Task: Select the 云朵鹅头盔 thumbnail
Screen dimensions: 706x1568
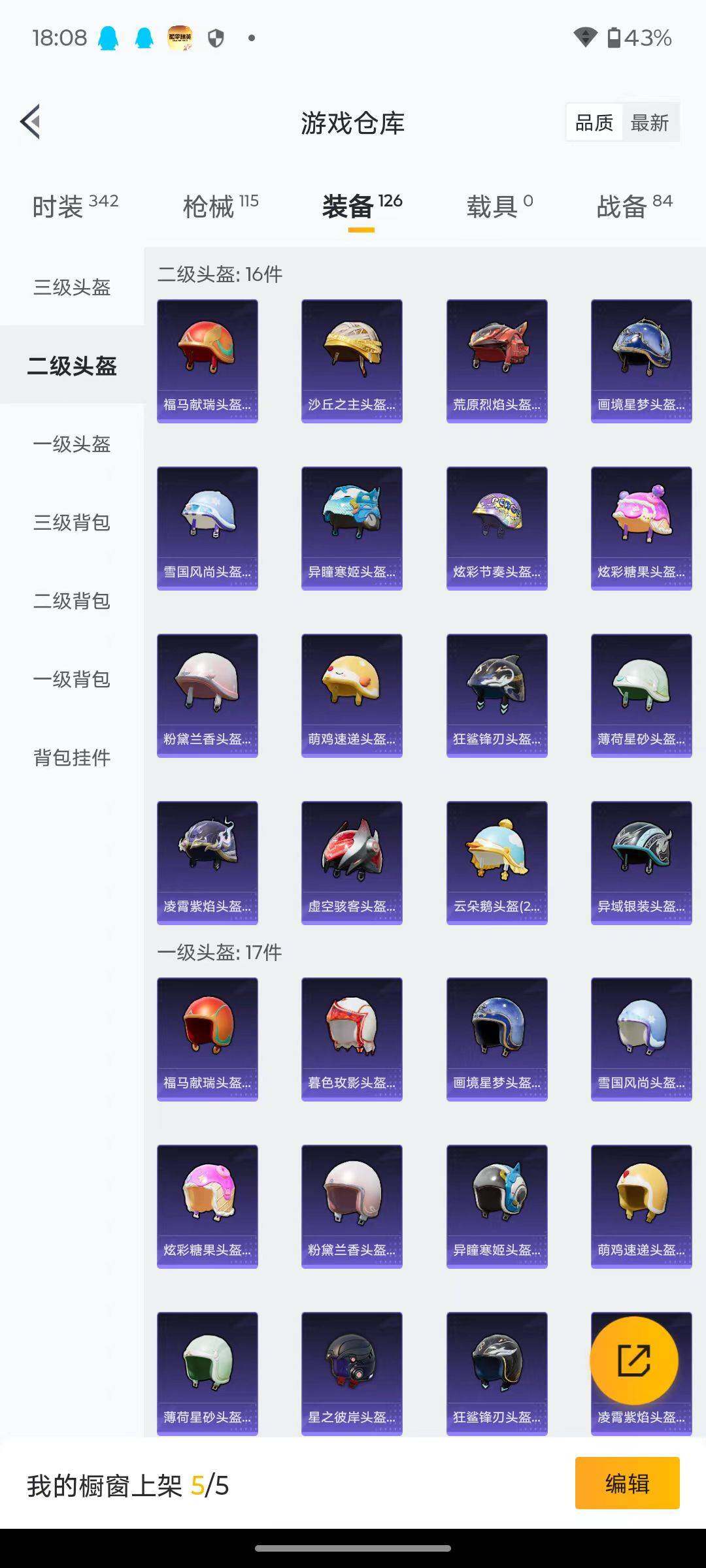Action: 497,861
